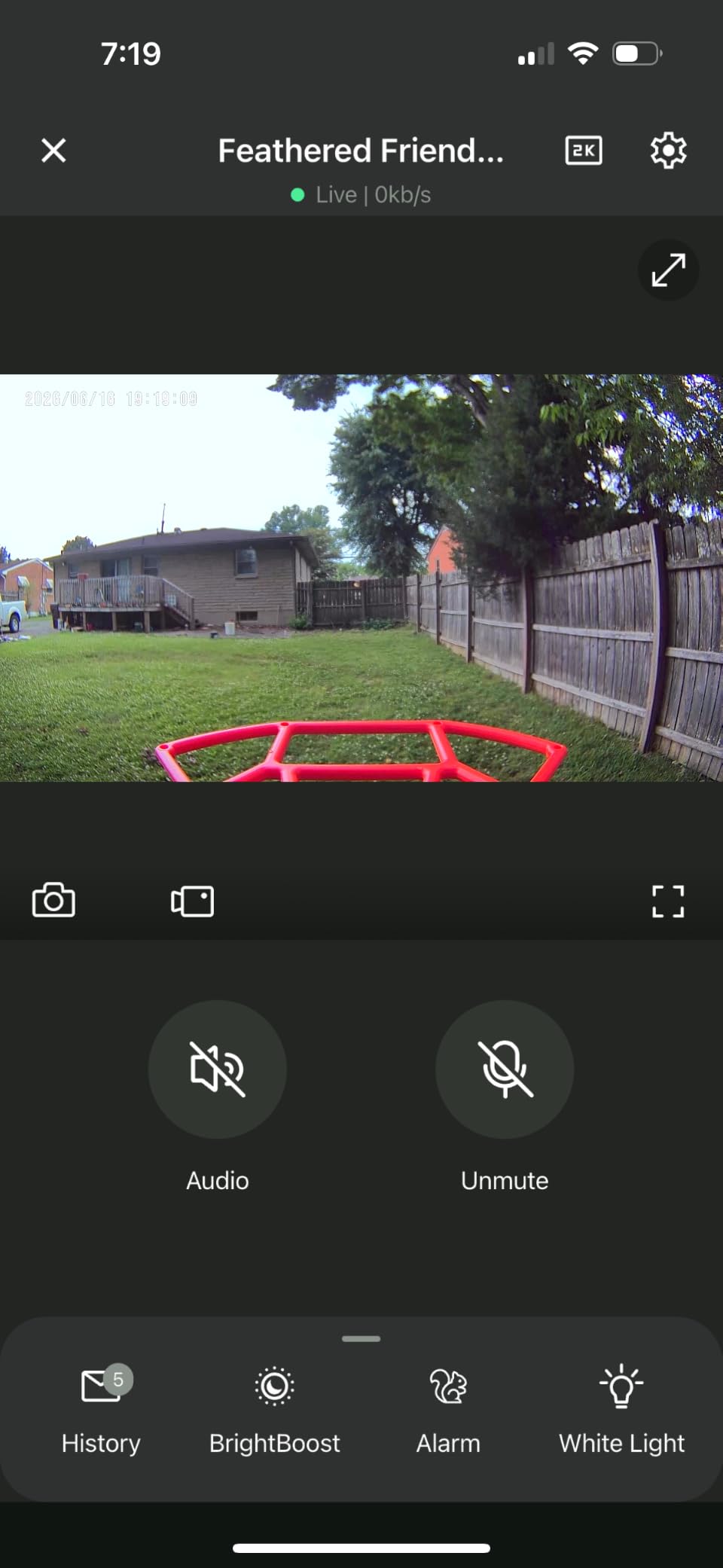This screenshot has height=1568, width=723.
Task: Change the 2K video resolution
Action: (x=584, y=151)
